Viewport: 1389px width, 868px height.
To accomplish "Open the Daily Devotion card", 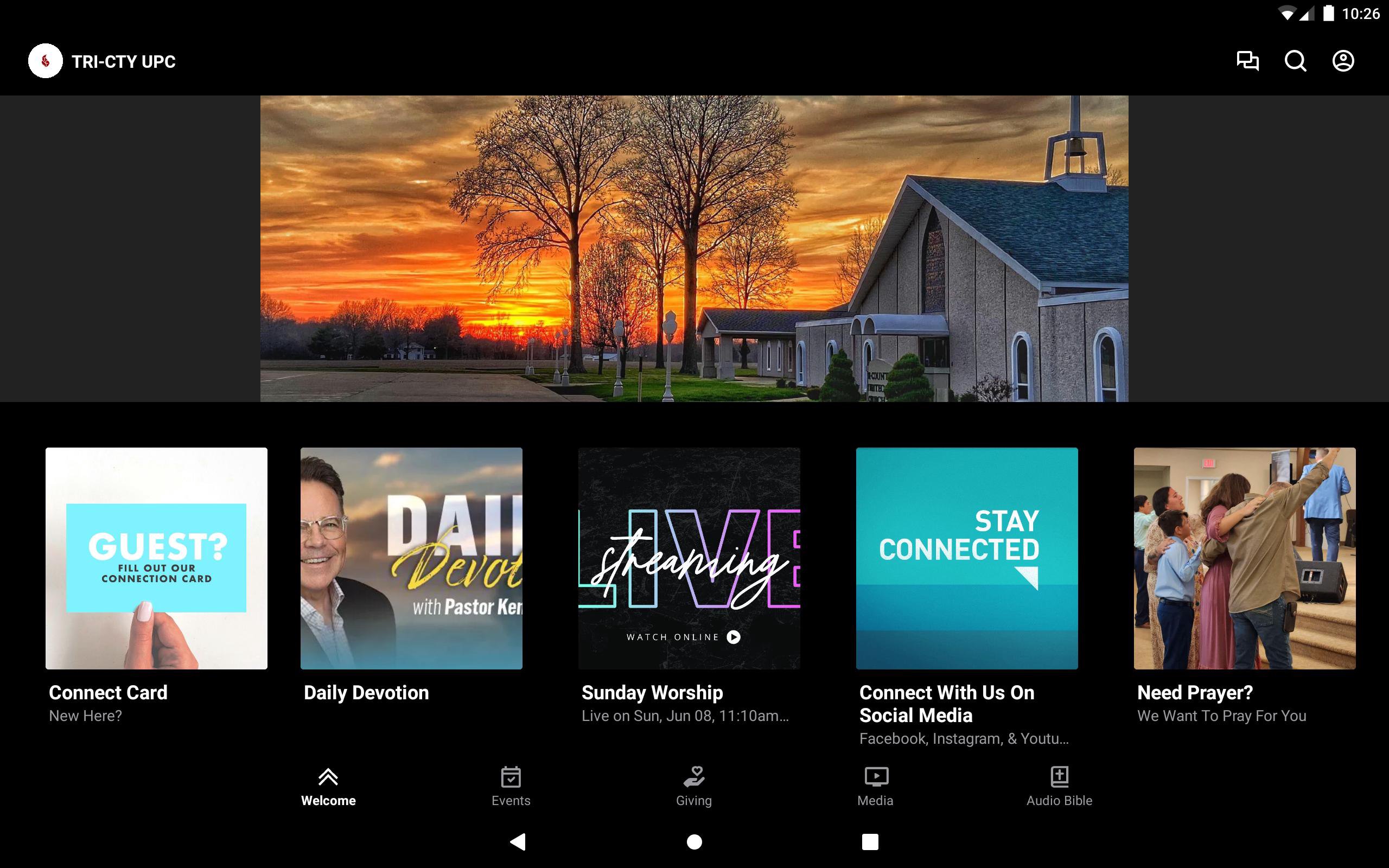I will pyautogui.click(x=411, y=558).
